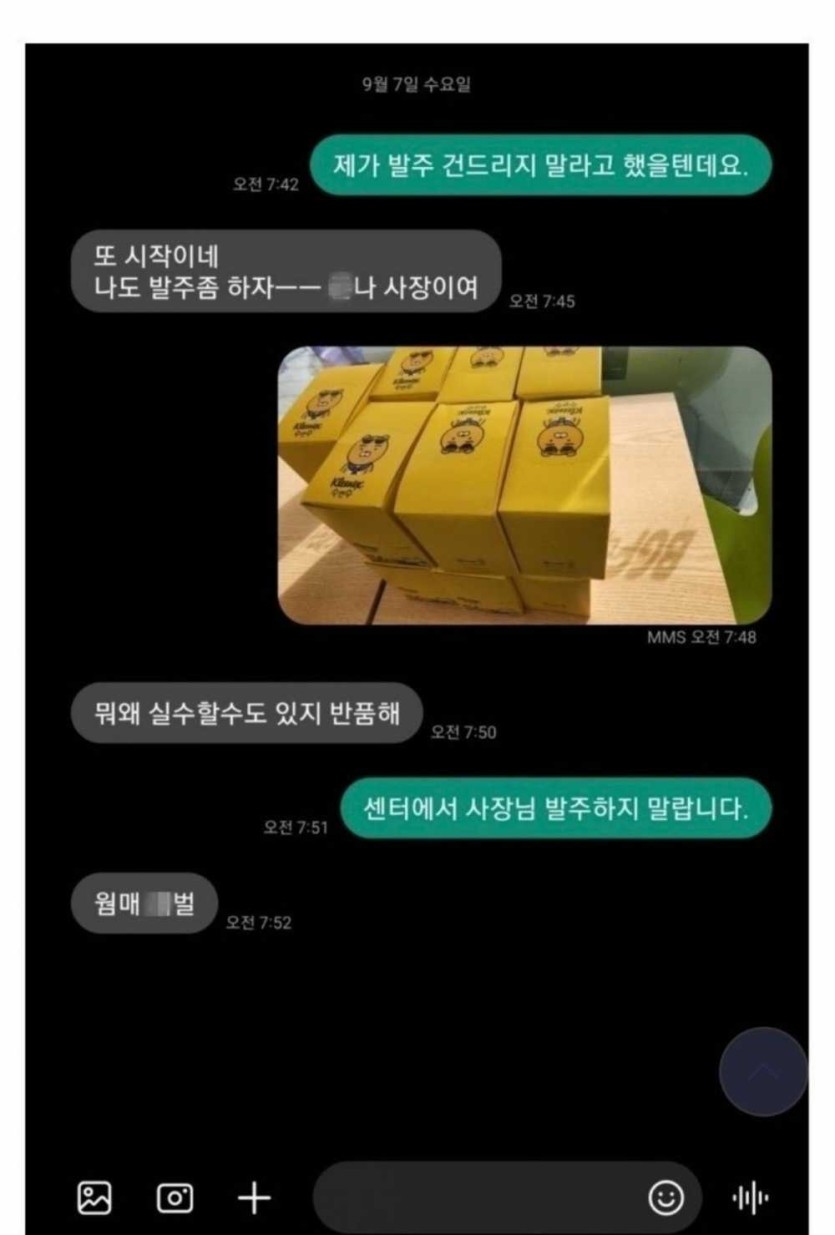835x1235 pixels.
Task: Open the camera to attach a photo
Action: (x=174, y=1196)
